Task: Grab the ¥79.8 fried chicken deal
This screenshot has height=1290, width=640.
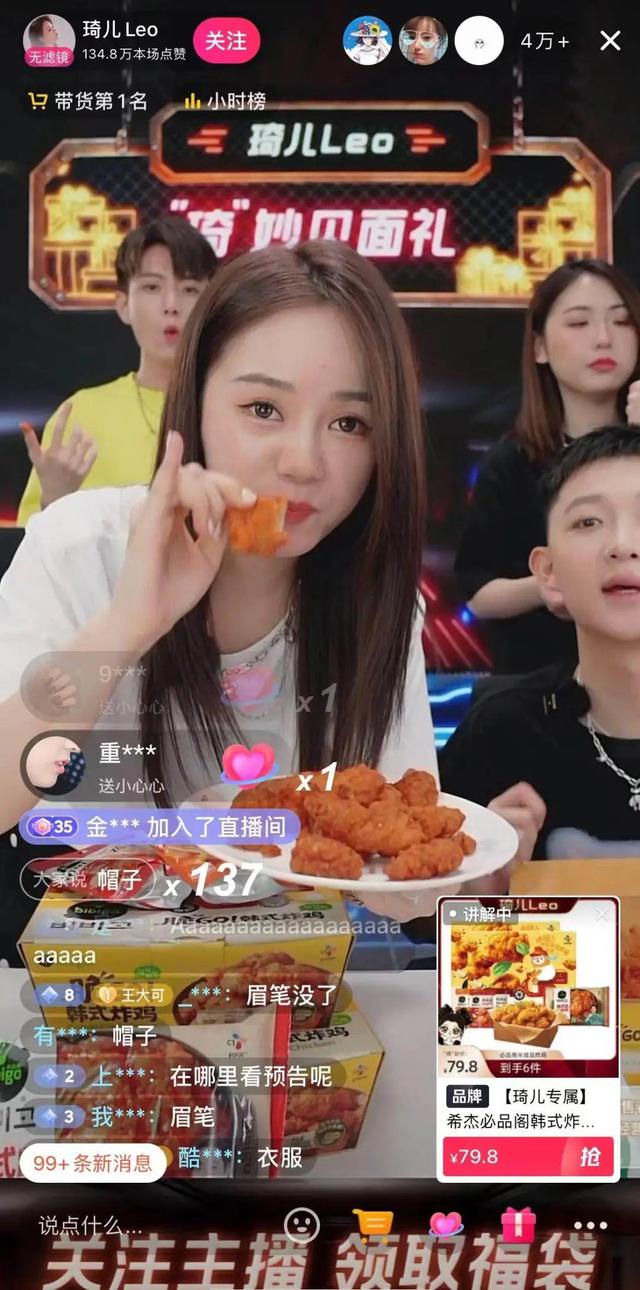Action: [591, 1157]
